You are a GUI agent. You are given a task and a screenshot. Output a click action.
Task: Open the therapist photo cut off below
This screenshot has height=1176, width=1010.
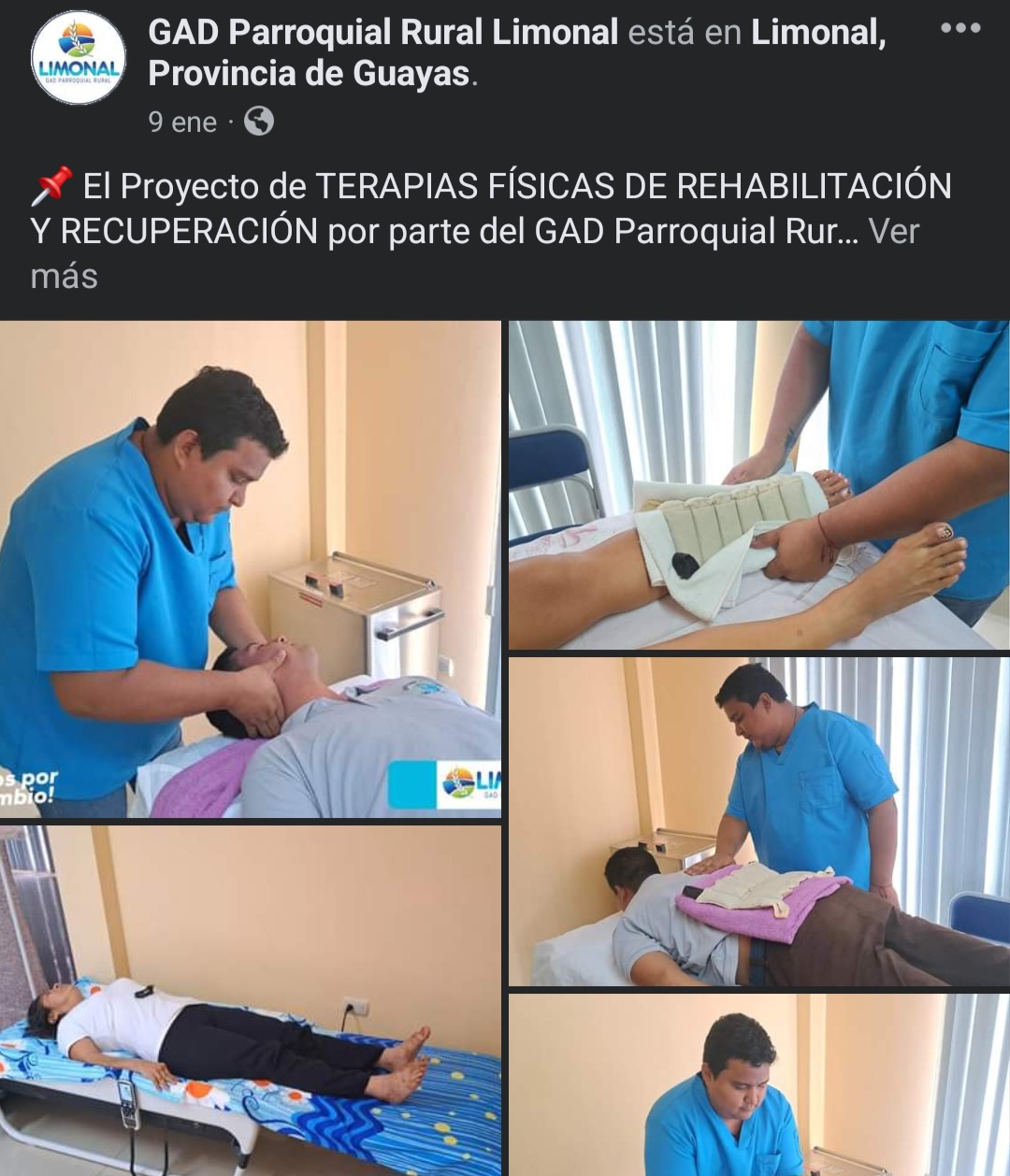758,1084
